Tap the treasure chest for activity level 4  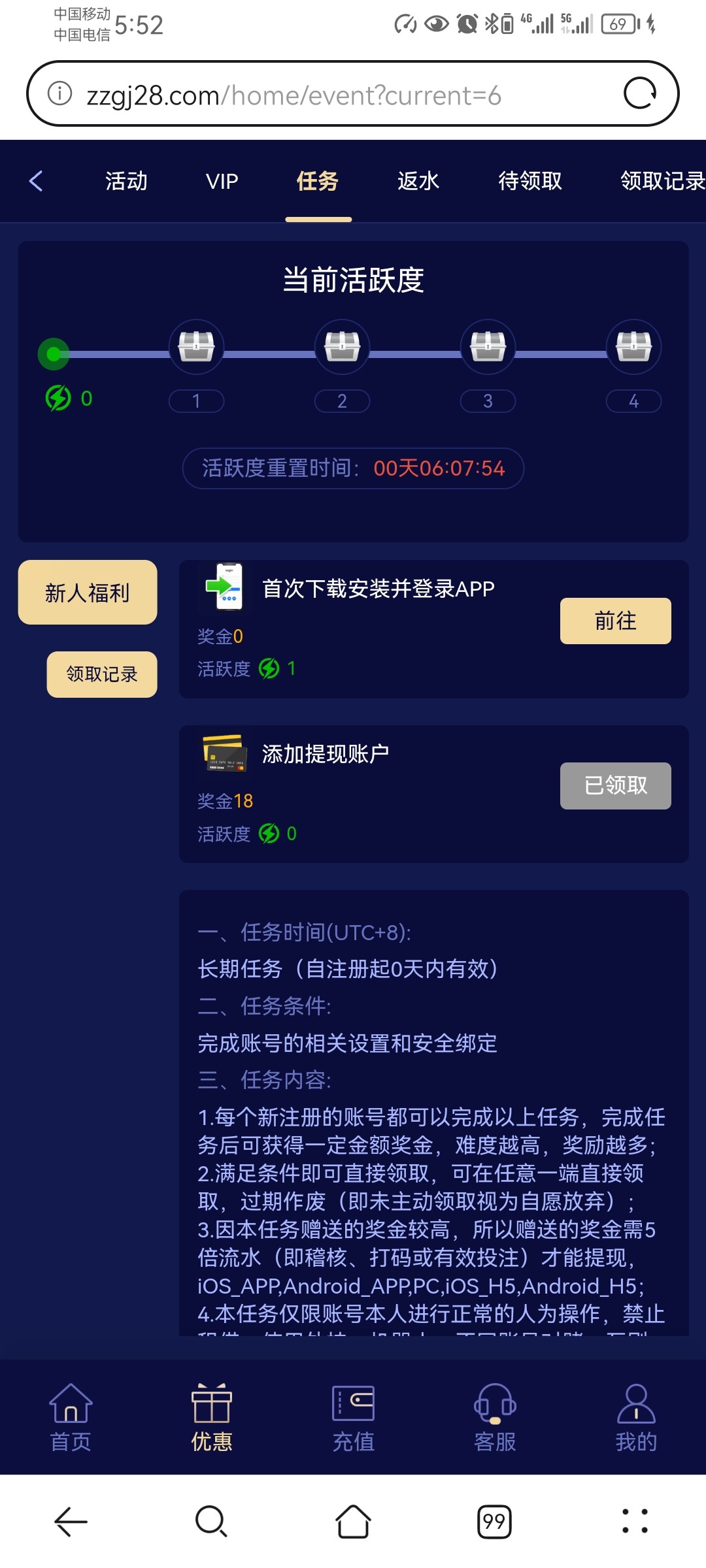(x=633, y=347)
